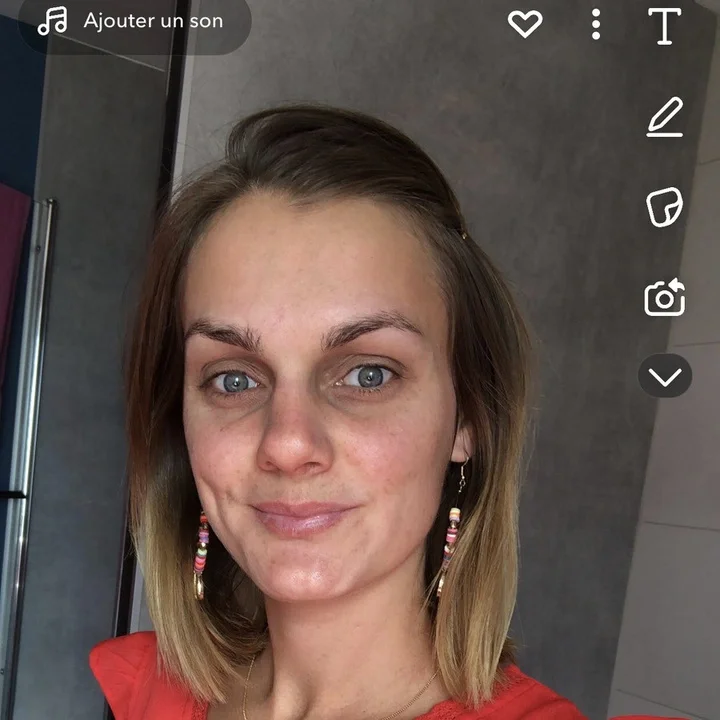Expand more tools with the down chevron

point(665,376)
